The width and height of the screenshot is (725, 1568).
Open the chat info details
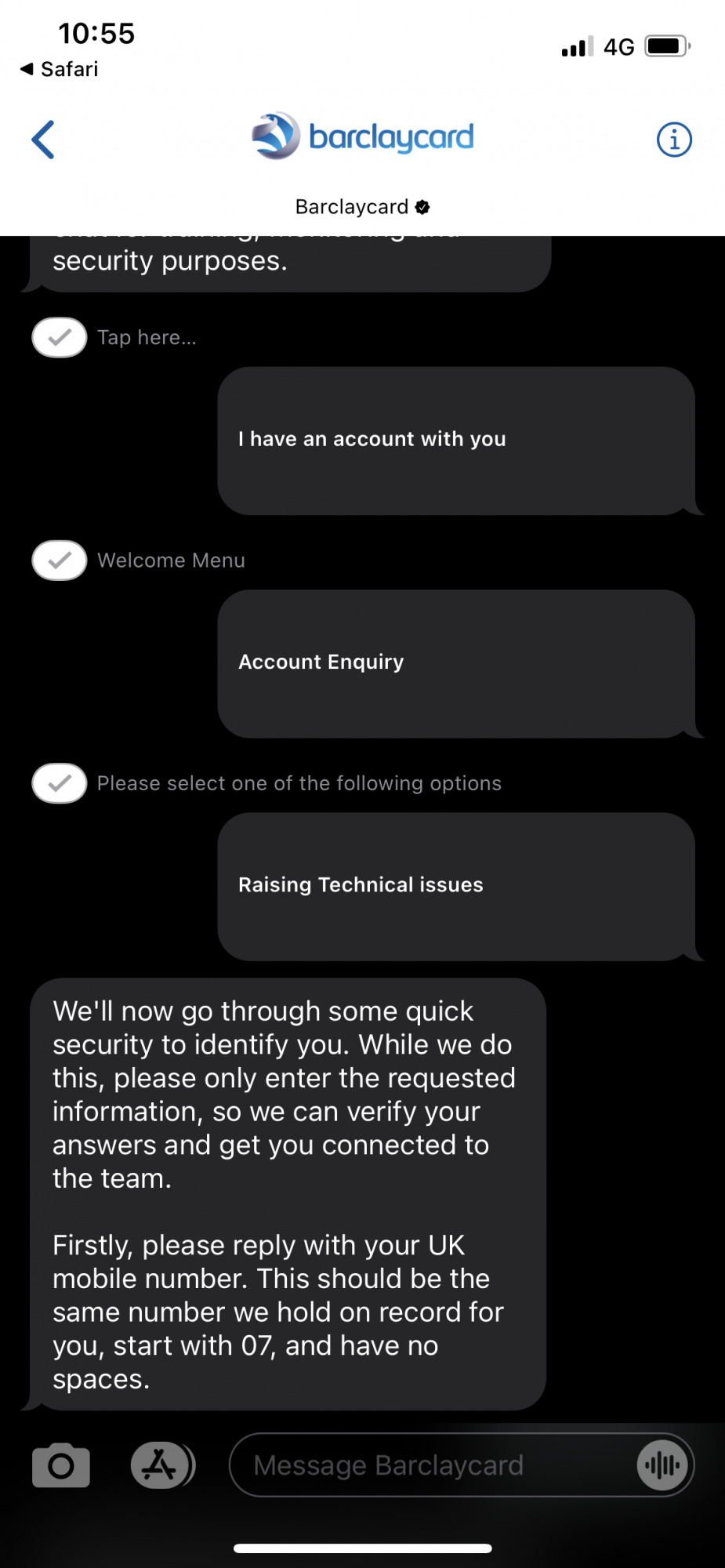pos(673,140)
